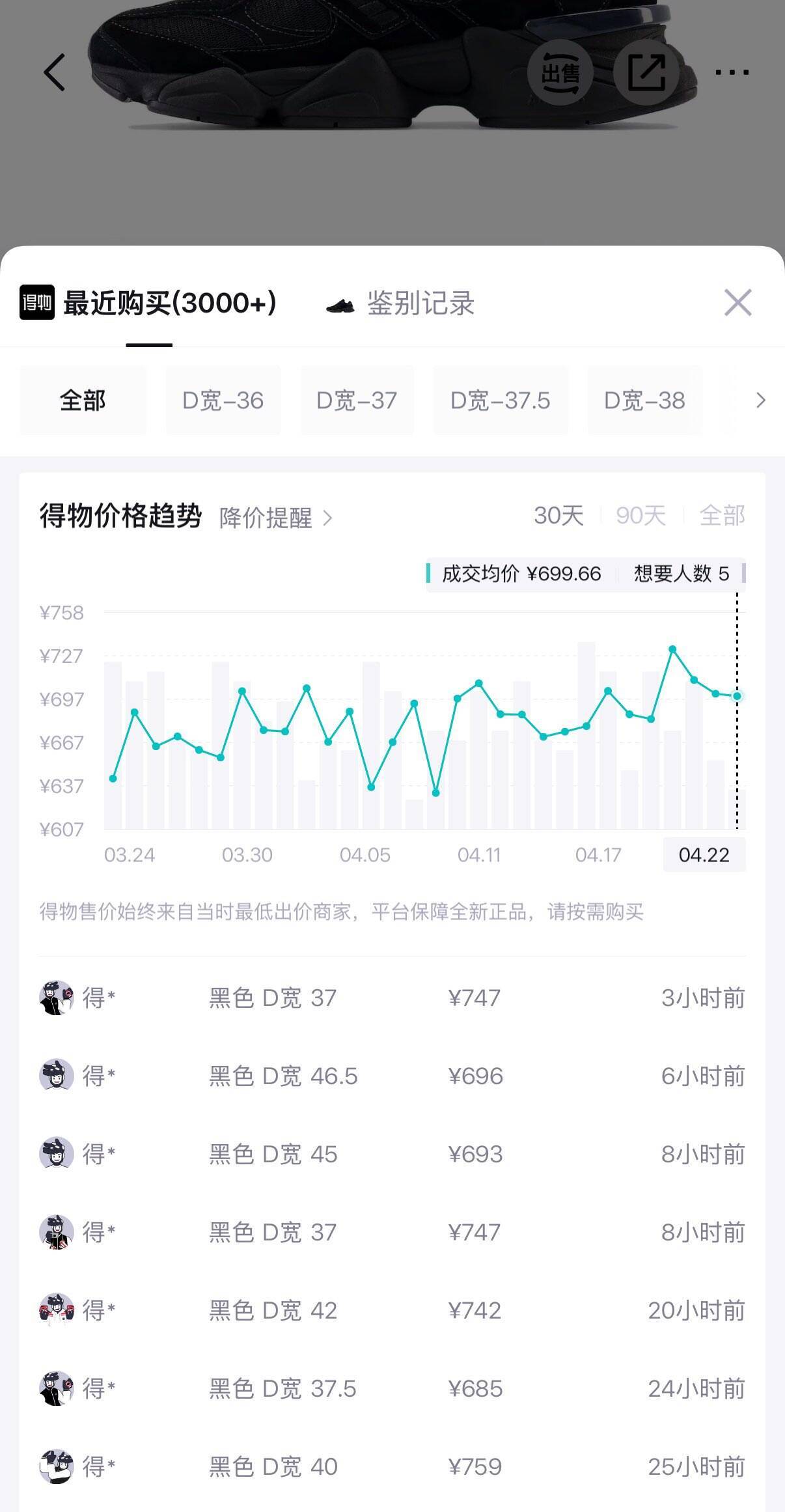Tap the 04.22 date marker on the chart

(x=703, y=854)
